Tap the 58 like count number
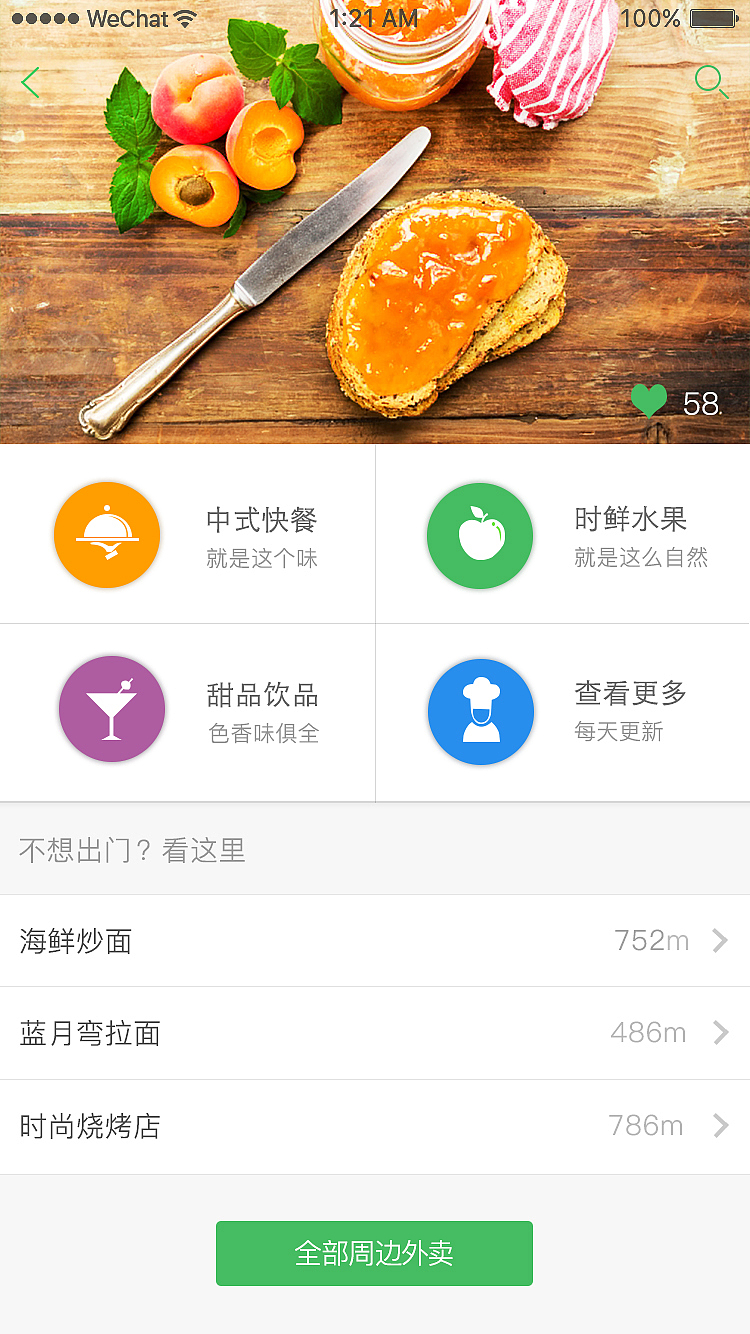Image resolution: width=750 pixels, height=1334 pixels. coord(702,402)
